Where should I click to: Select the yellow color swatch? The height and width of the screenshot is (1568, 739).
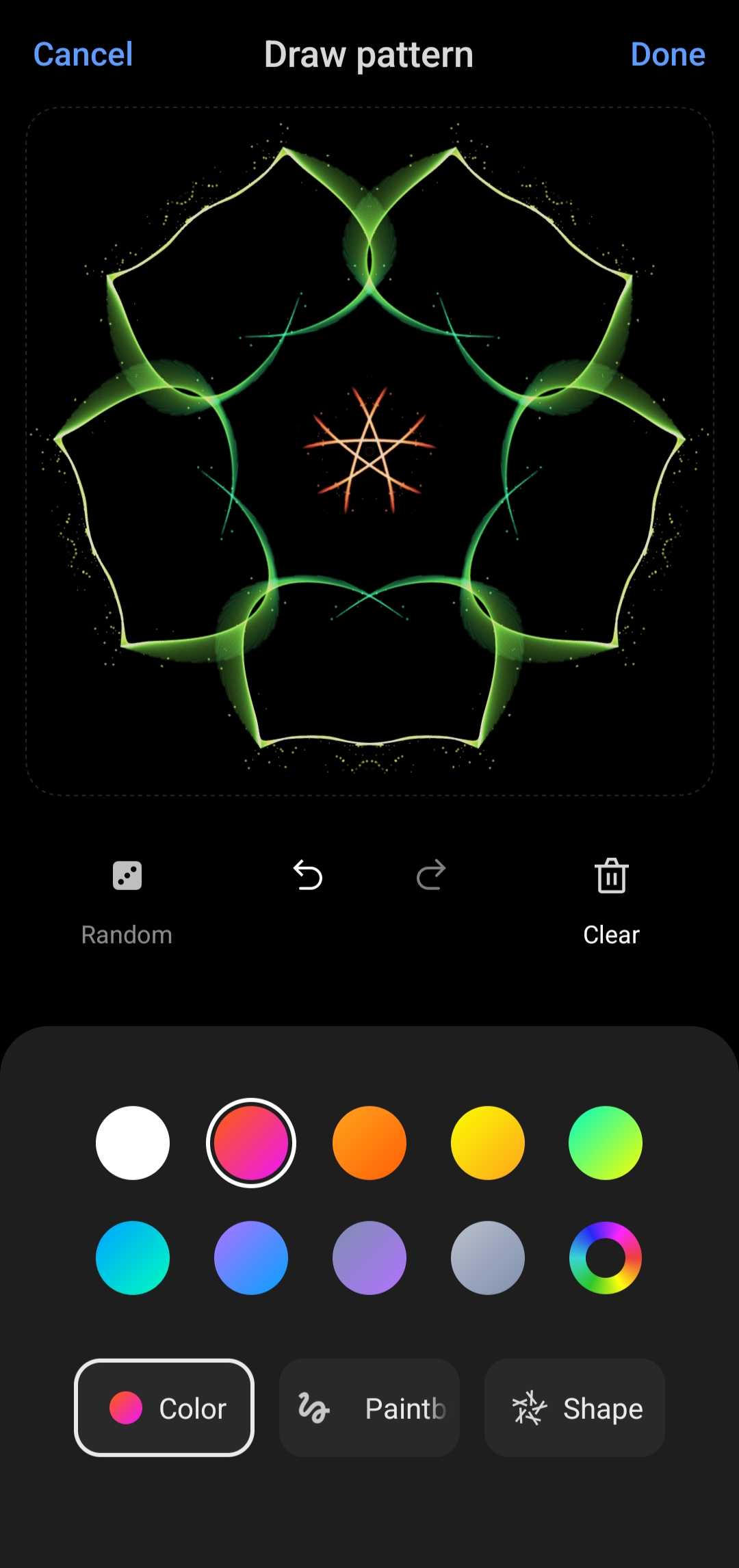point(488,1143)
